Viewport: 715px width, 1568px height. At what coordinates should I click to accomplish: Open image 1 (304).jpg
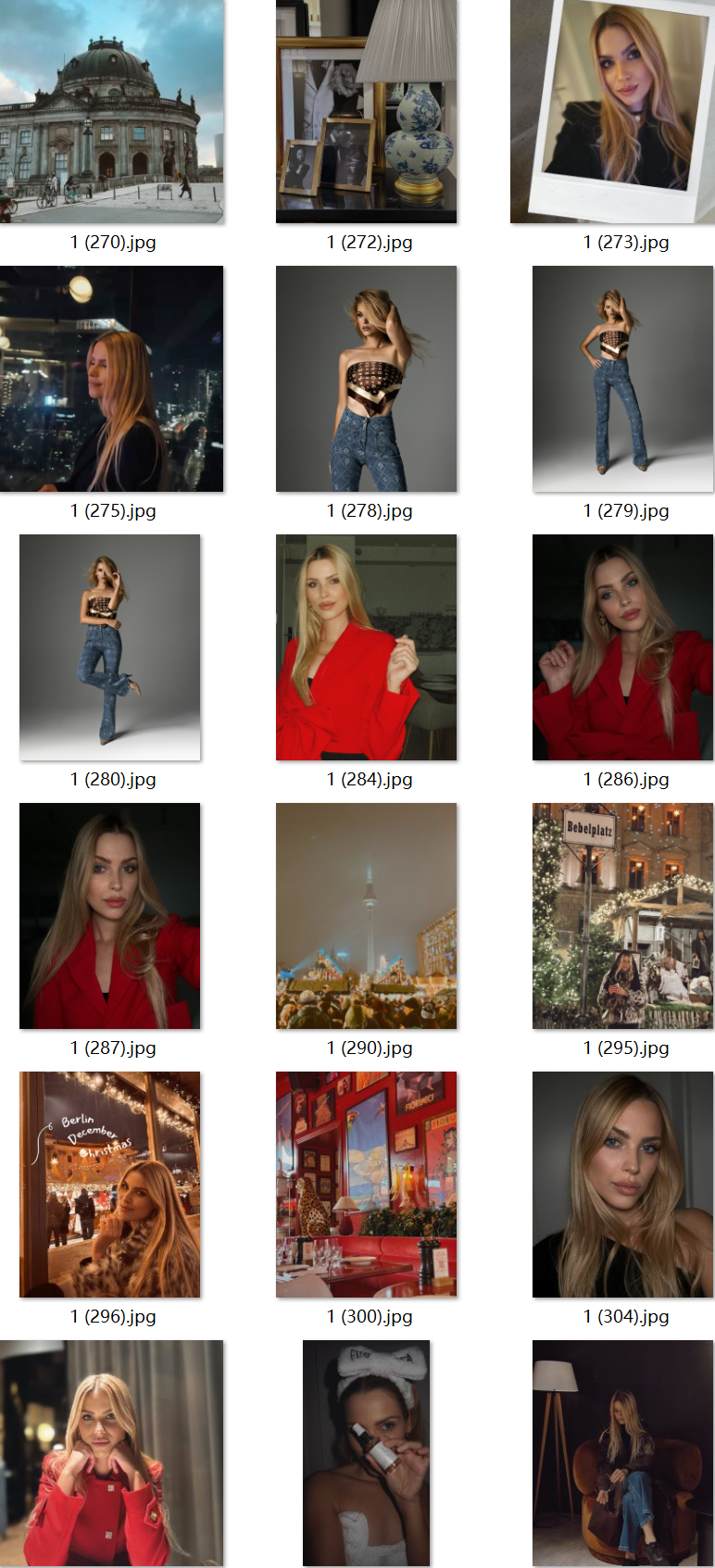click(x=622, y=1184)
